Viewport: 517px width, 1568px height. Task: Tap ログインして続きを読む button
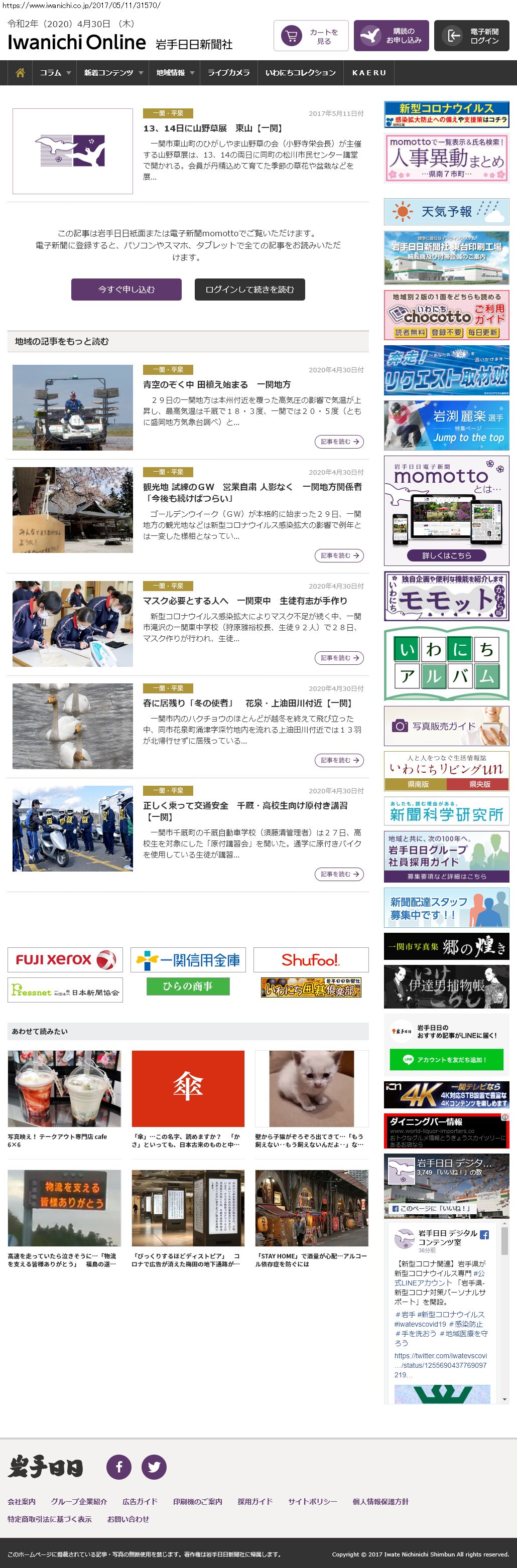click(x=249, y=290)
